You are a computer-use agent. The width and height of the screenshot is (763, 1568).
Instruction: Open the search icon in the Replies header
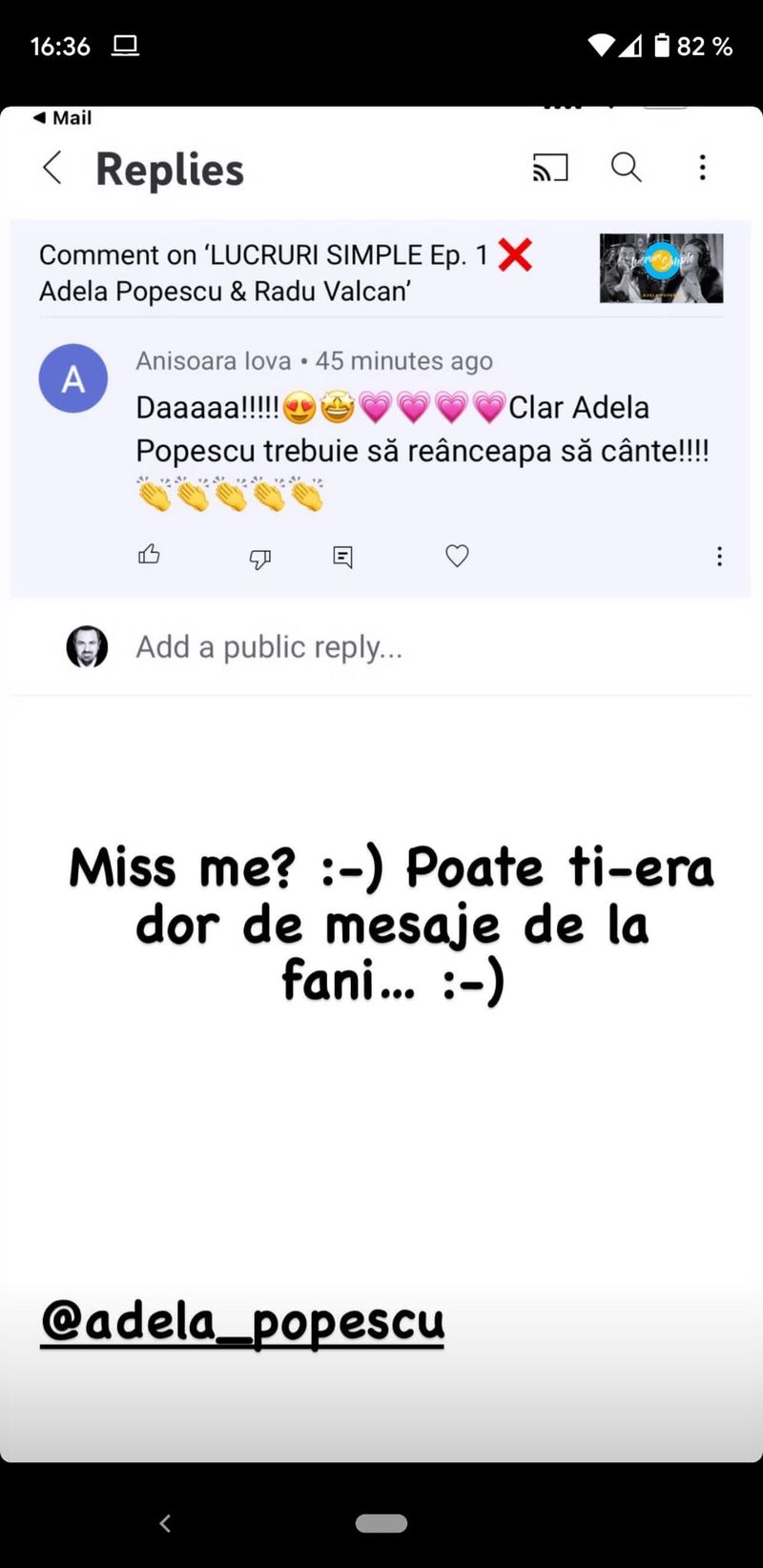pos(627,167)
